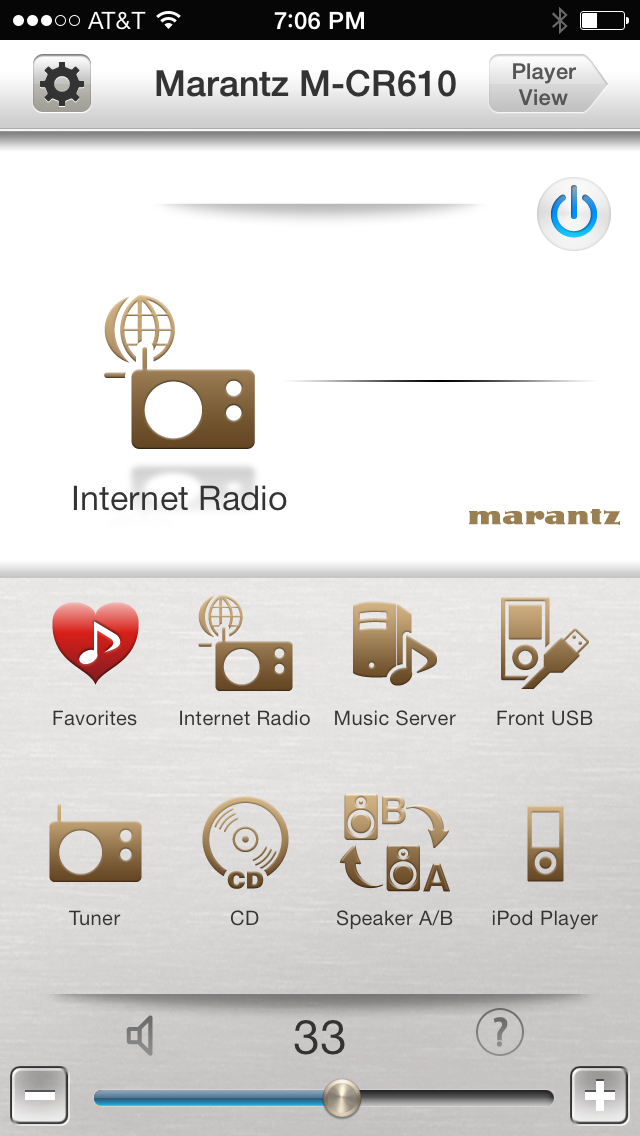
Task: Select the CD source
Action: (x=245, y=861)
